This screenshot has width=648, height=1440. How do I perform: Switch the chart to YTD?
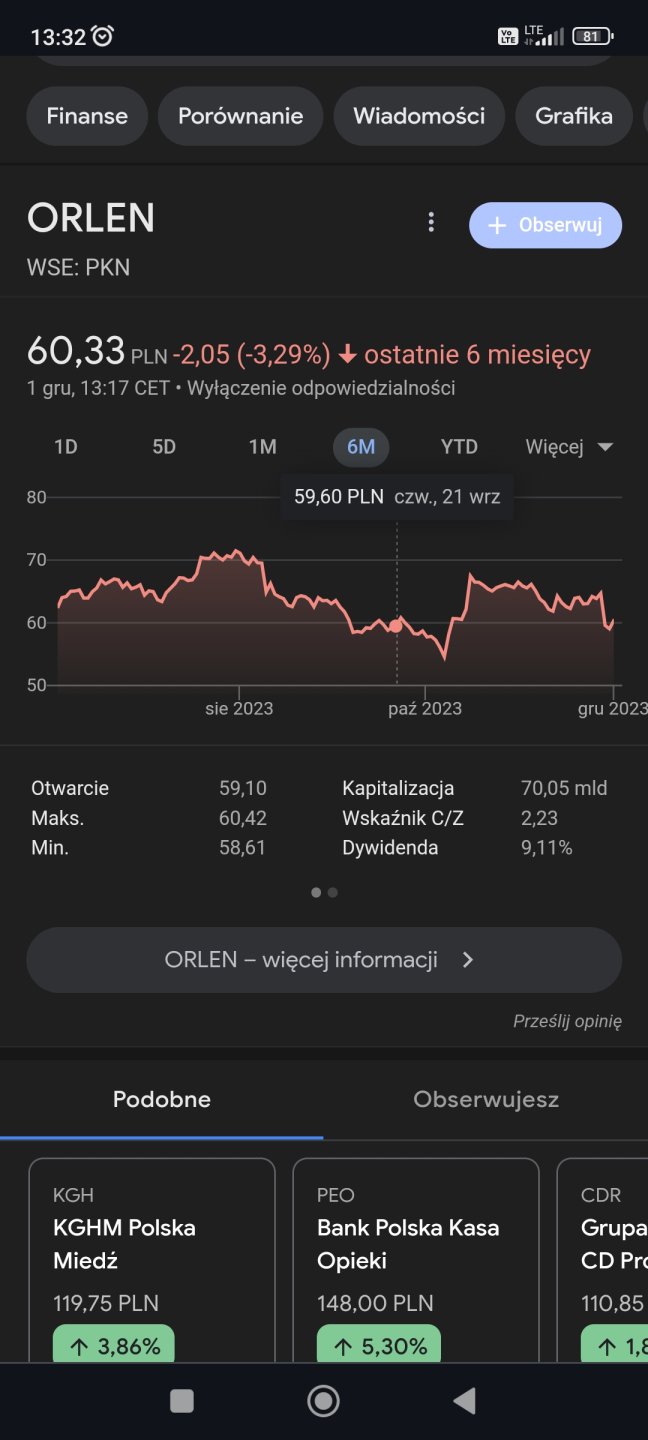pos(459,447)
